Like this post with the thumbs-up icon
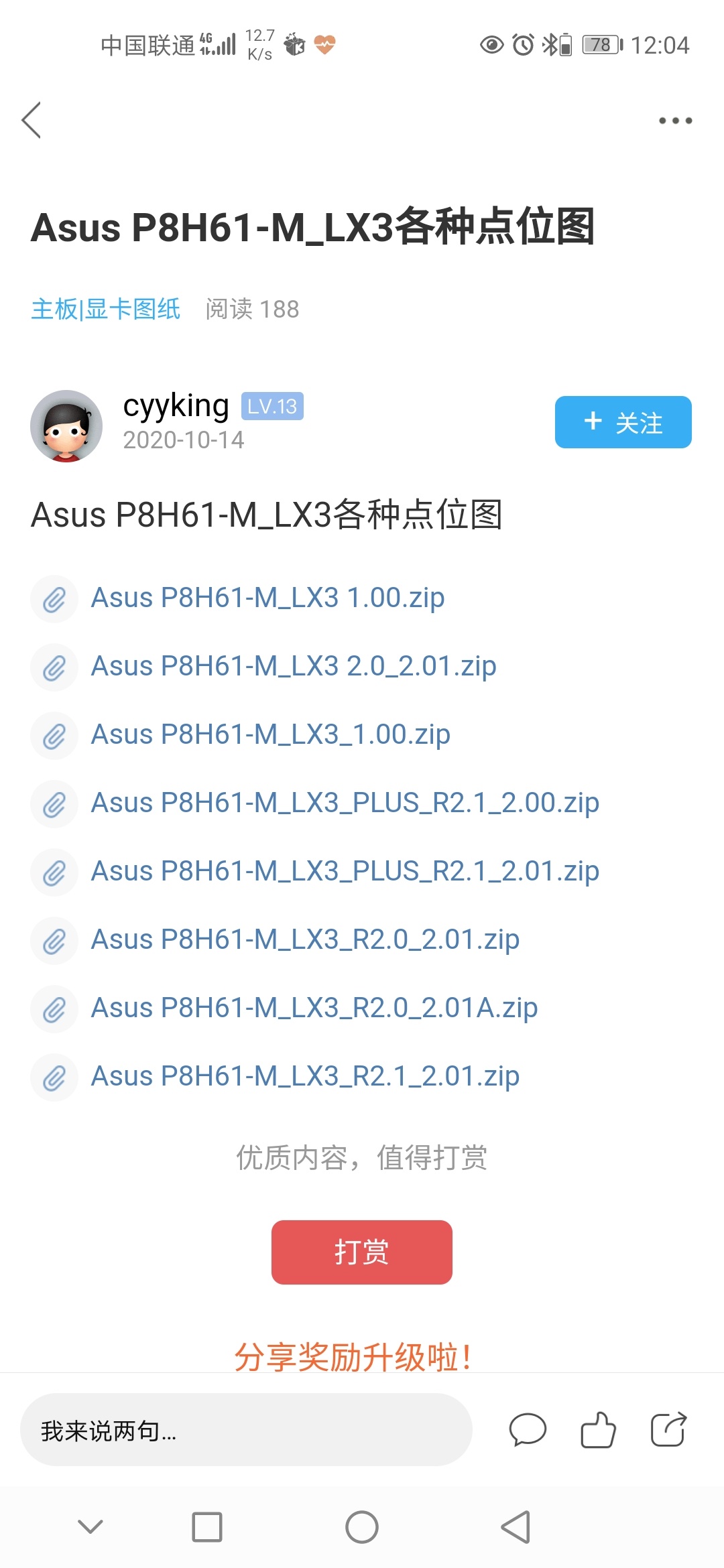This screenshot has width=724, height=1568. click(597, 1430)
